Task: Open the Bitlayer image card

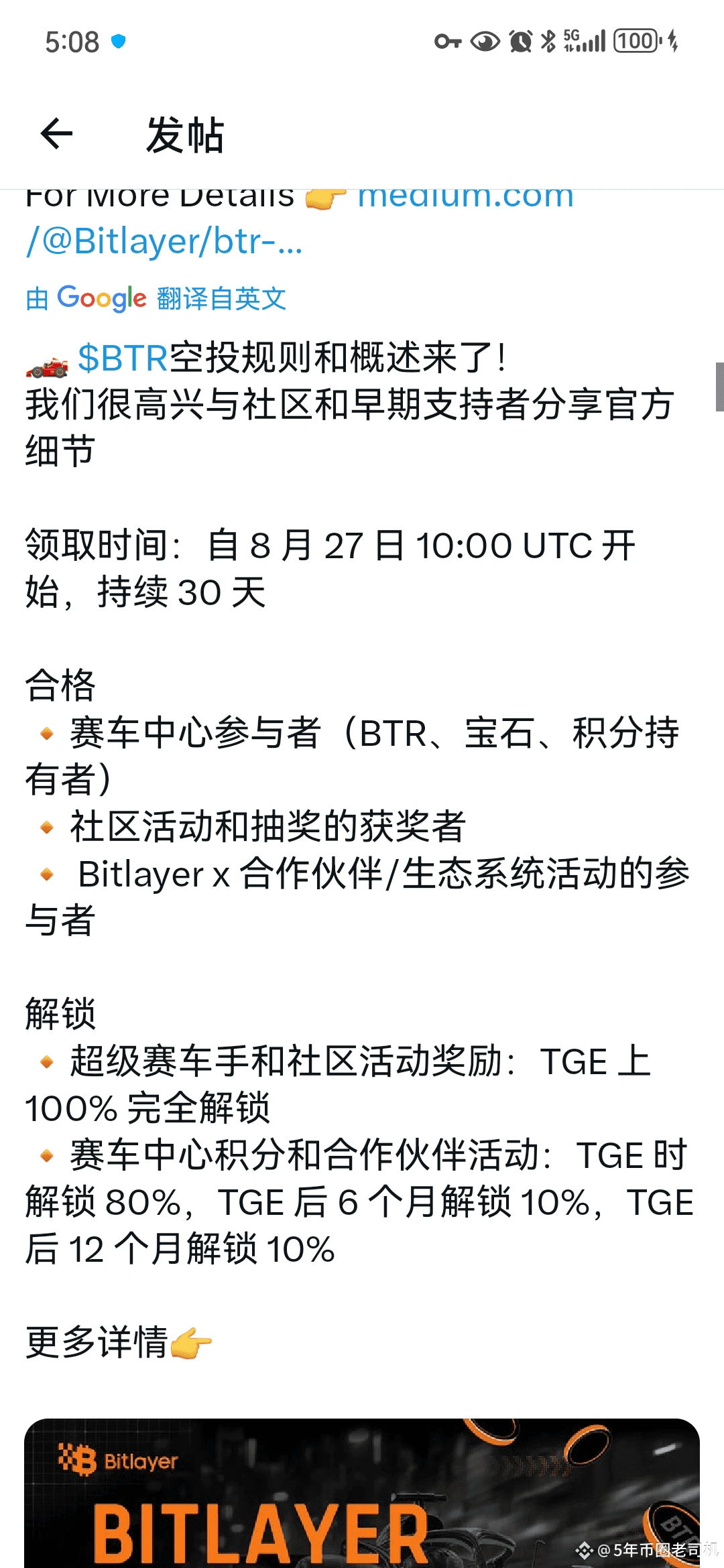Action: pyautogui.click(x=362, y=1493)
